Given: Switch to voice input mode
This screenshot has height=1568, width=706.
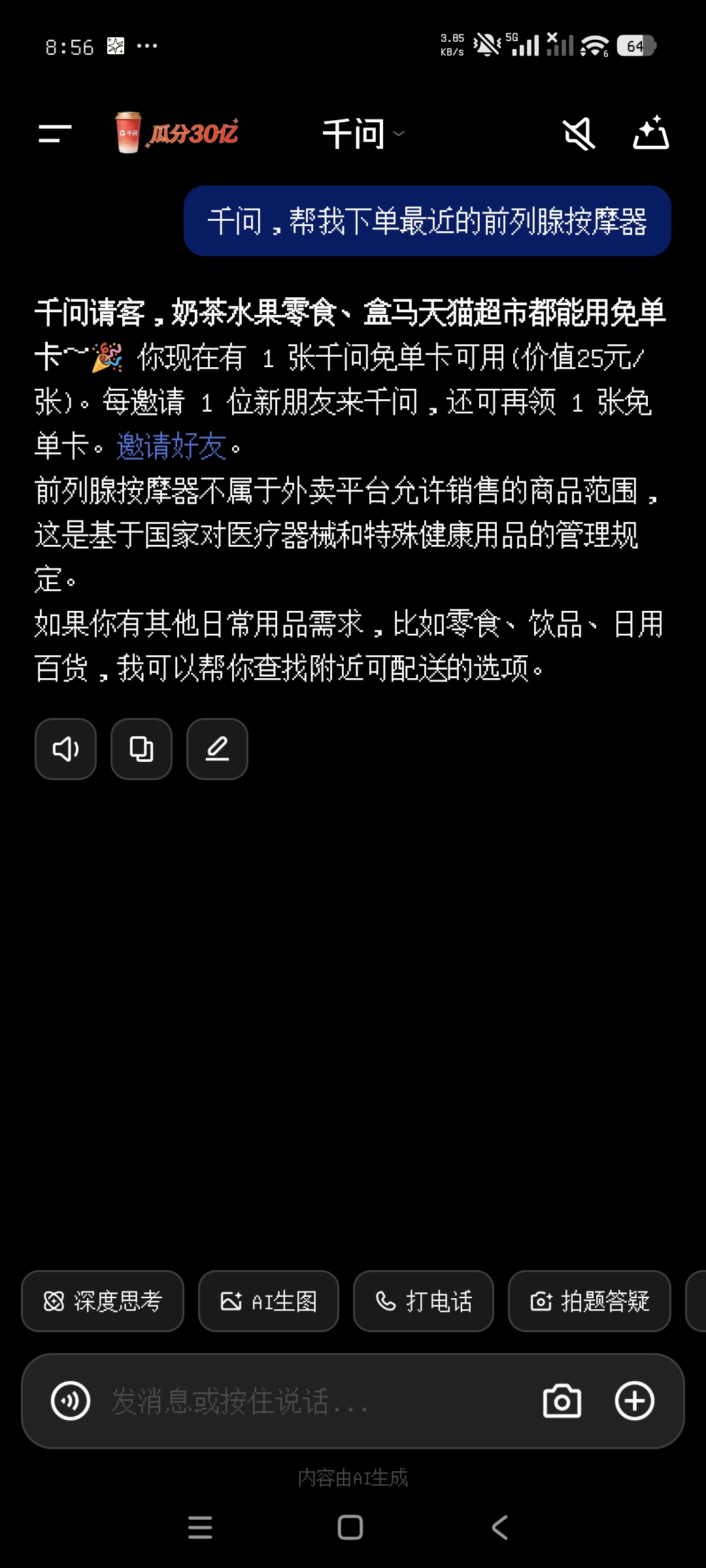Looking at the screenshot, I should (x=71, y=1401).
